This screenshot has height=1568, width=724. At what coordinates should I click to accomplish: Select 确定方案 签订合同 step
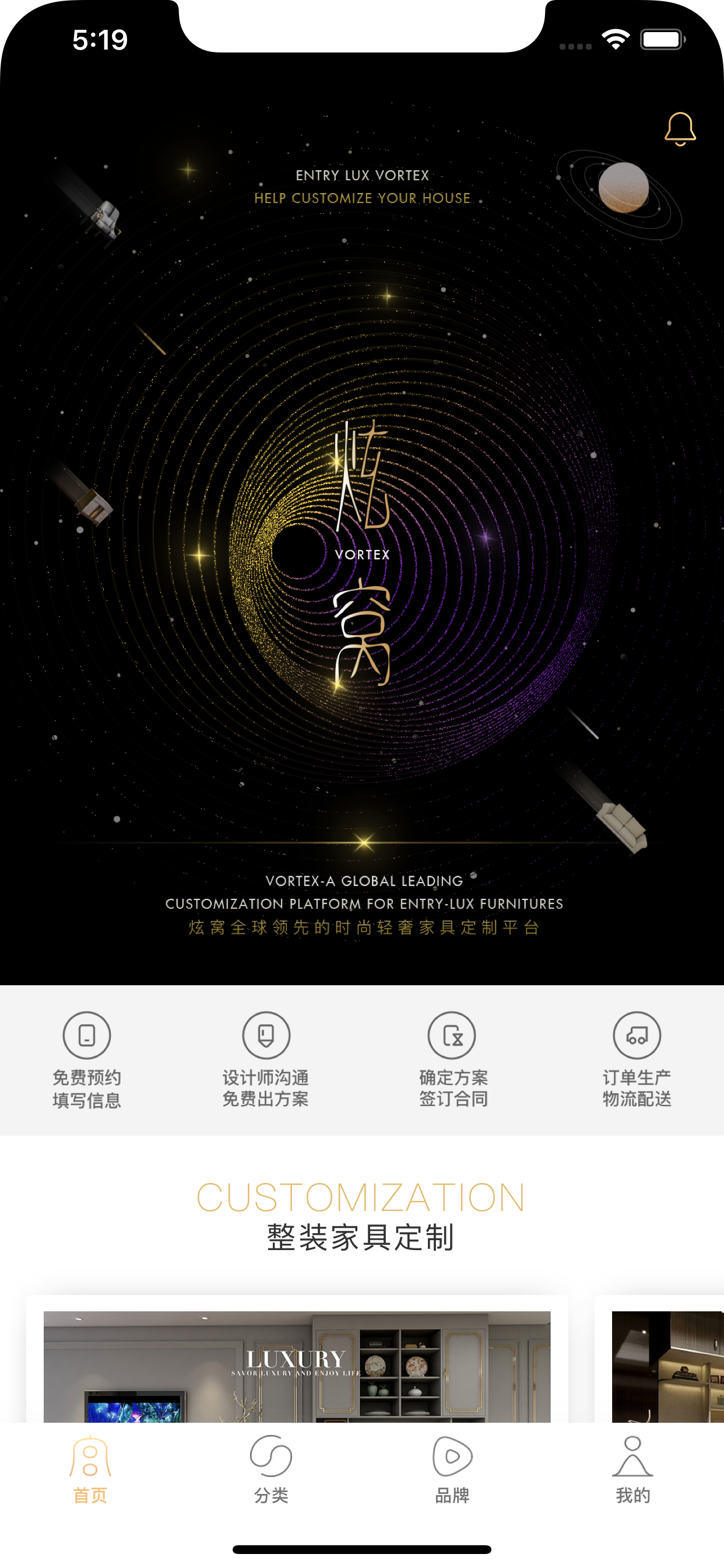(453, 1060)
